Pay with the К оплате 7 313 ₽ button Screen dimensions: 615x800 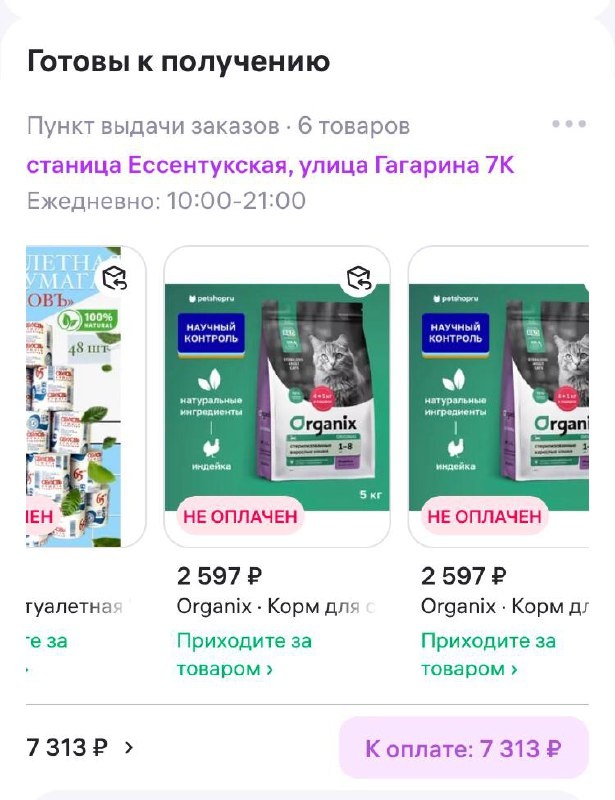pos(463,748)
